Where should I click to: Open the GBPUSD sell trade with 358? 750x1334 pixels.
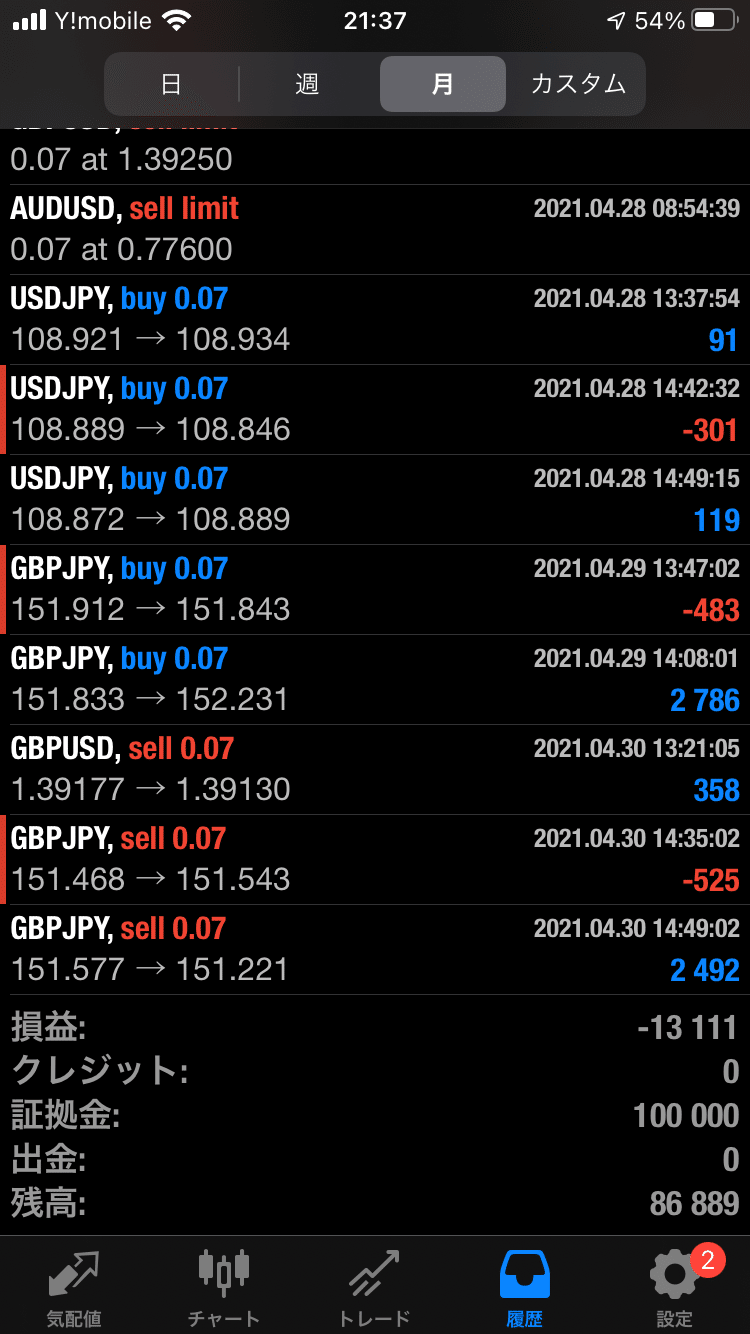(375, 769)
